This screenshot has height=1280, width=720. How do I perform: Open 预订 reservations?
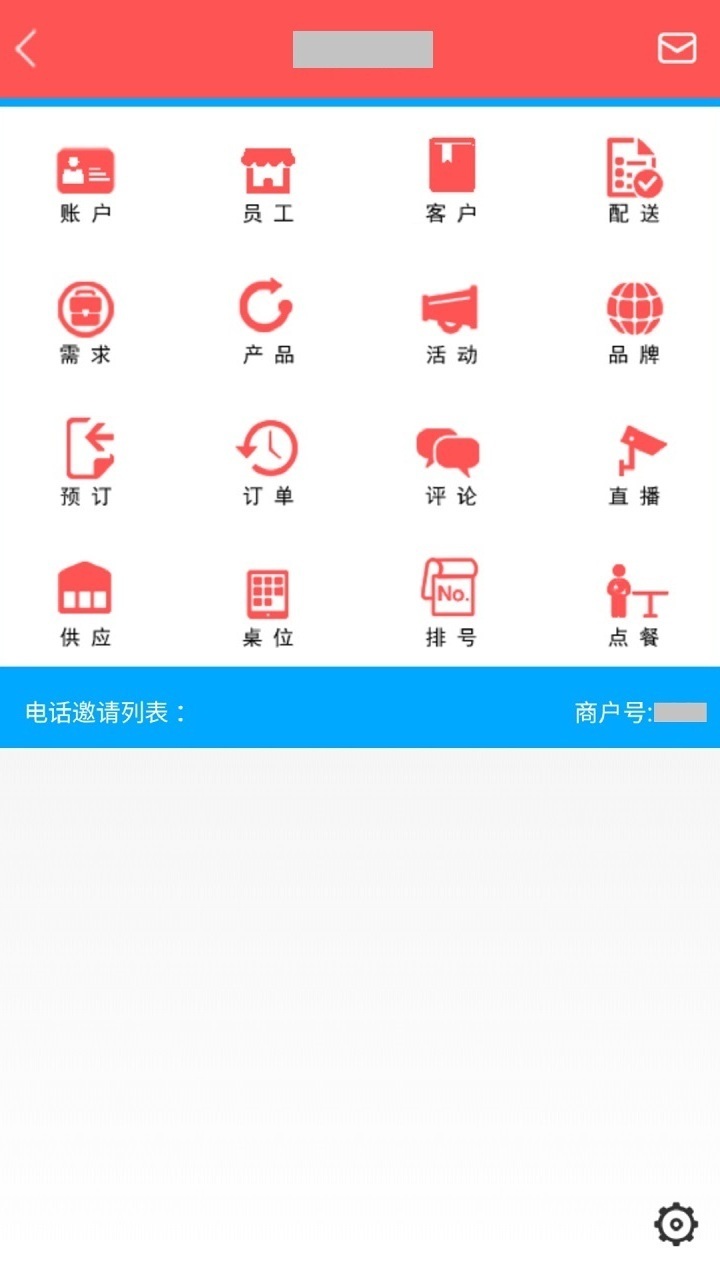coord(86,464)
